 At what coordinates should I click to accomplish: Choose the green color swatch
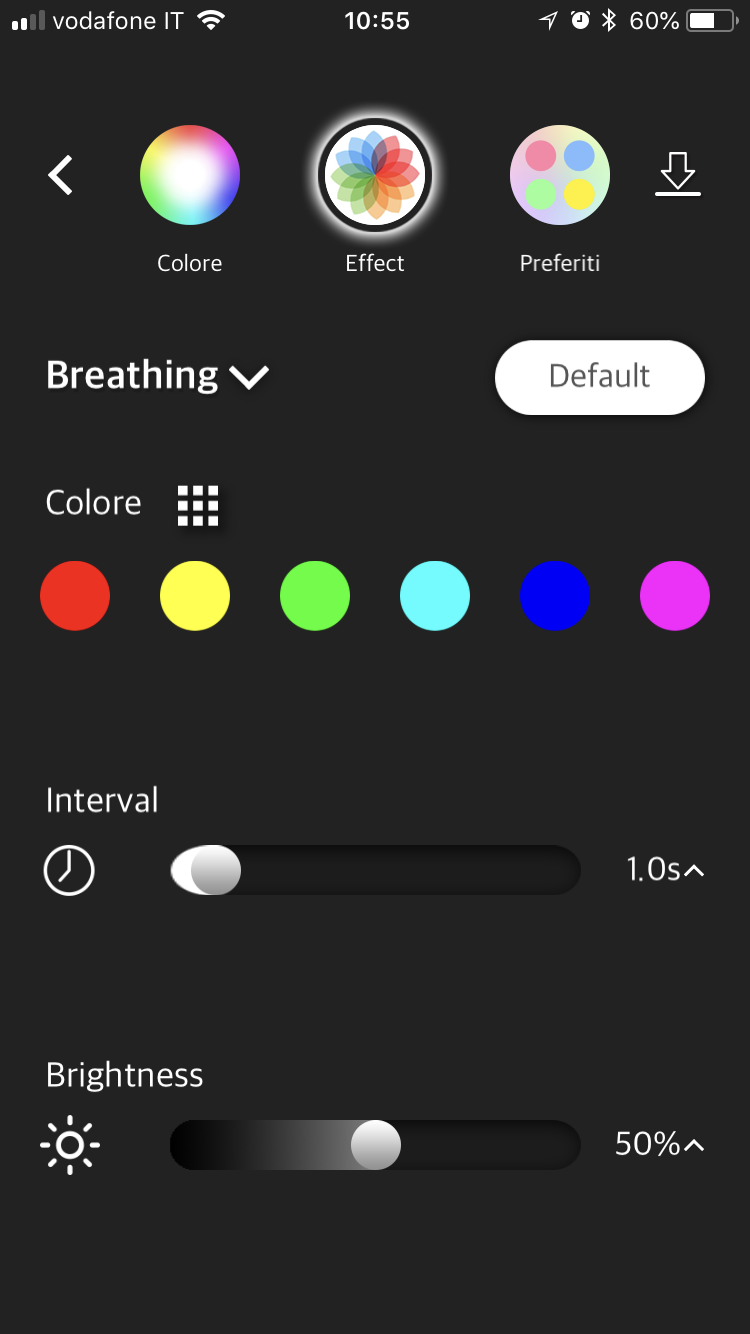pyautogui.click(x=315, y=596)
